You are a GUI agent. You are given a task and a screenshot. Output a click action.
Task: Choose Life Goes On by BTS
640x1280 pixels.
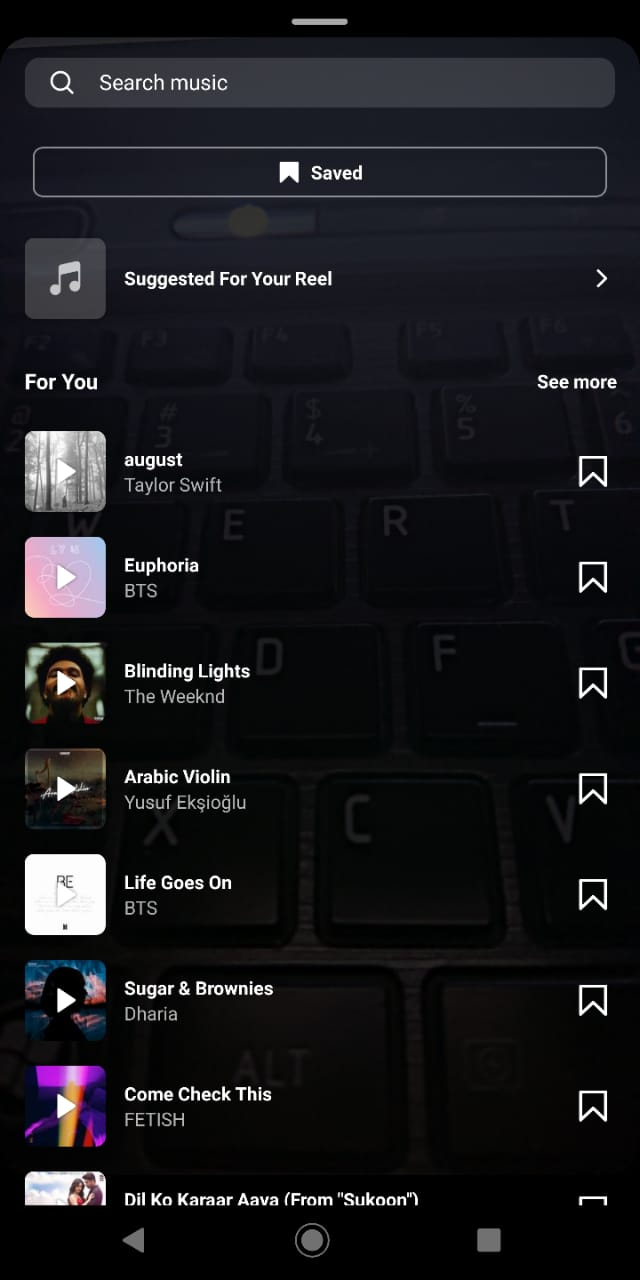point(178,895)
